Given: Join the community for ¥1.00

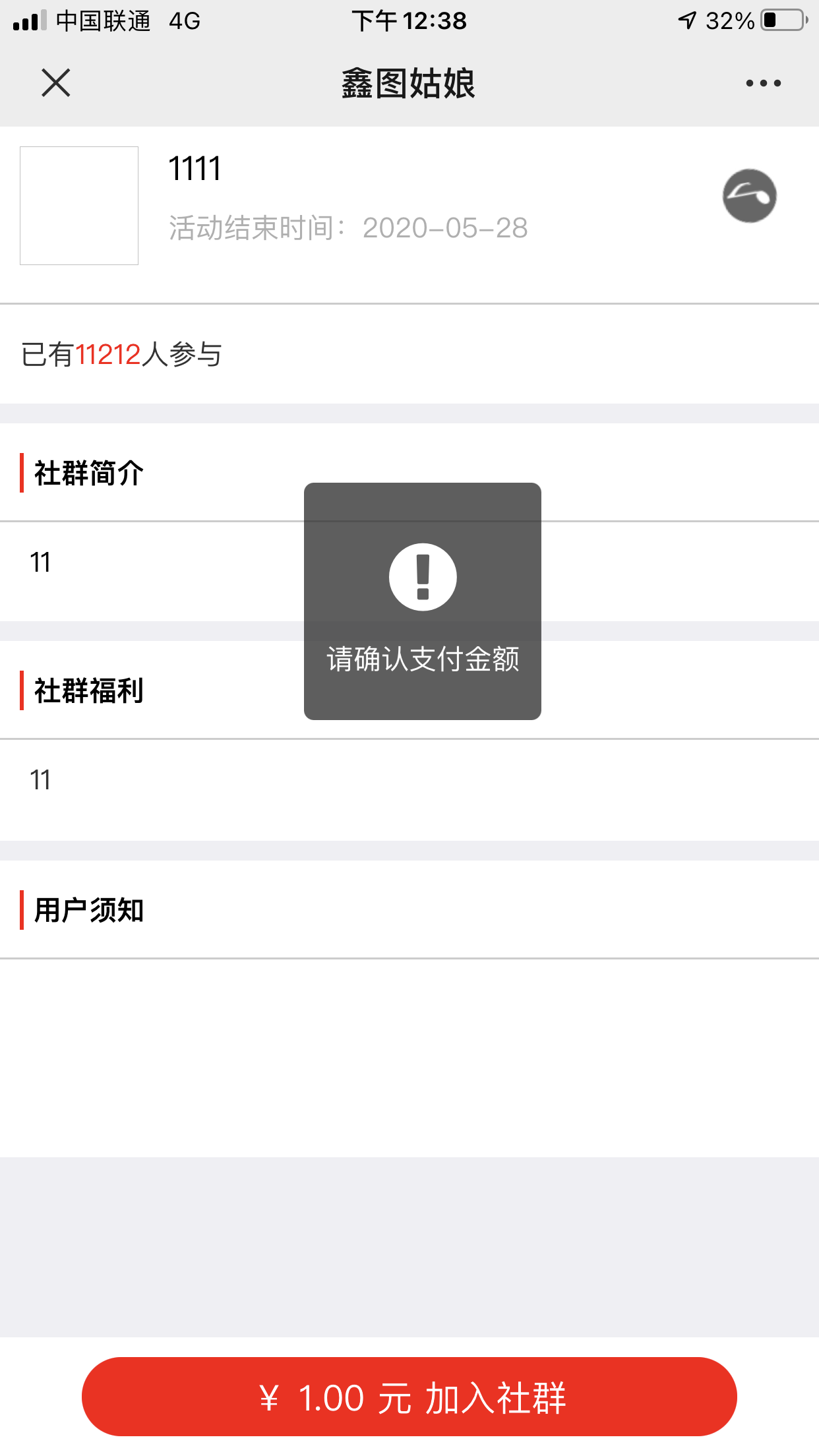Looking at the screenshot, I should click(409, 1397).
